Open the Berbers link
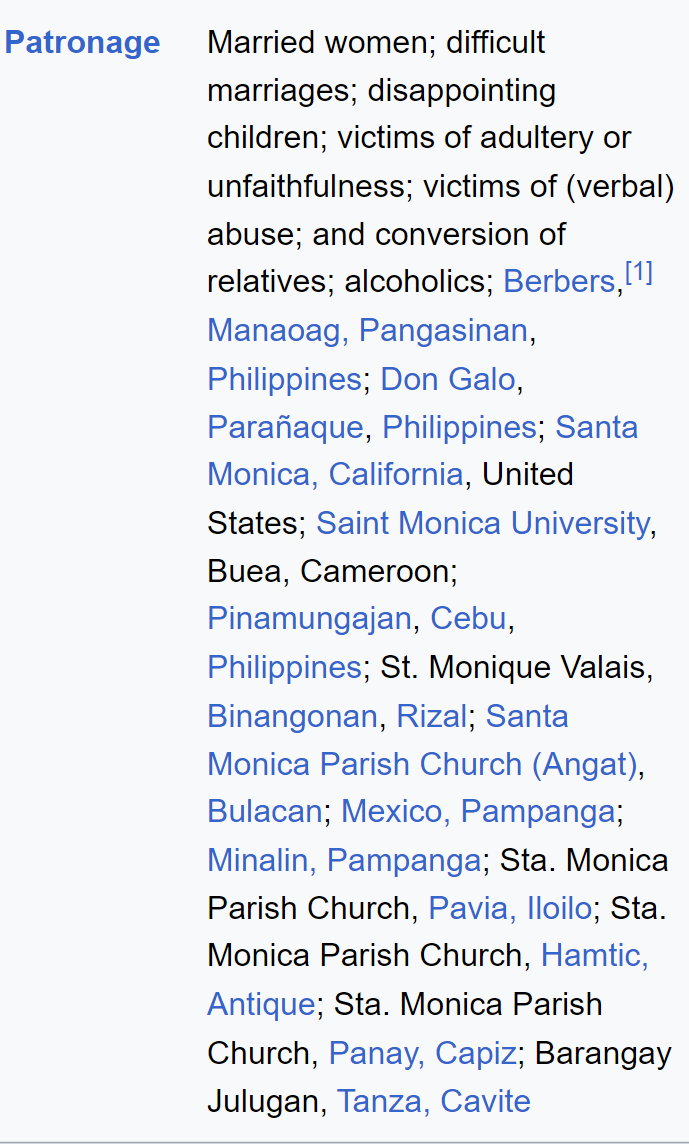 [559, 282]
